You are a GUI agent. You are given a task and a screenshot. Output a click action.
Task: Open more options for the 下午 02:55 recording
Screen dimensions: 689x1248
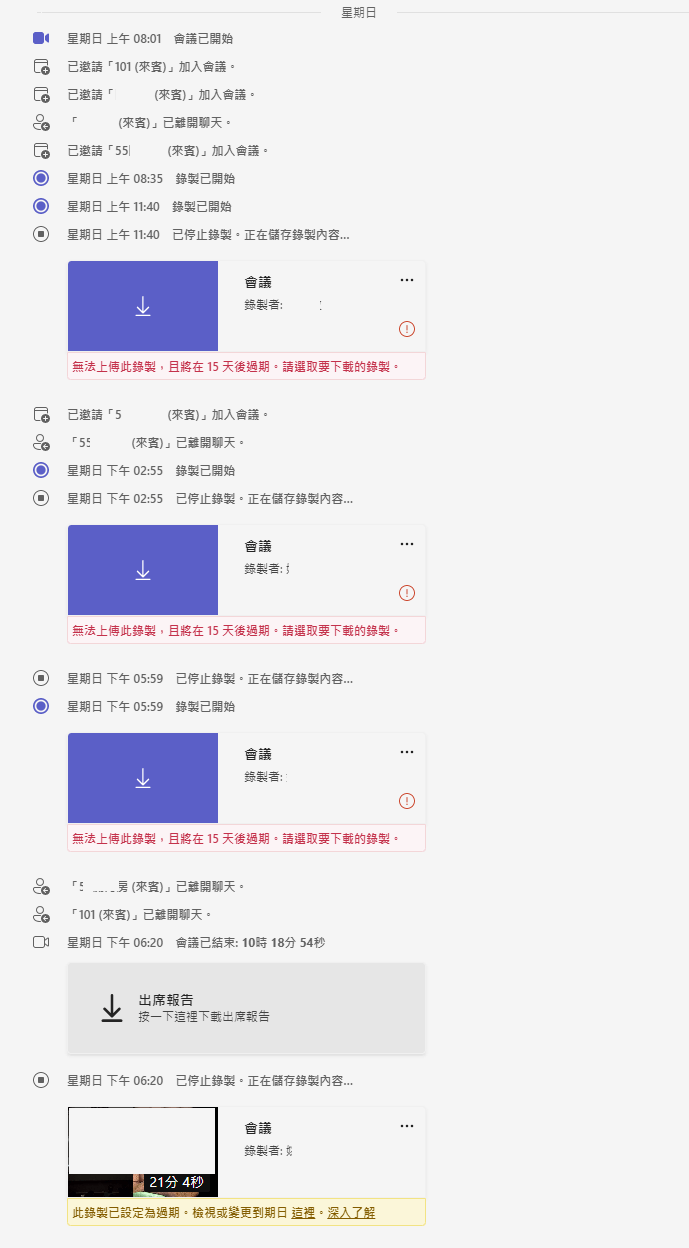(x=406, y=544)
